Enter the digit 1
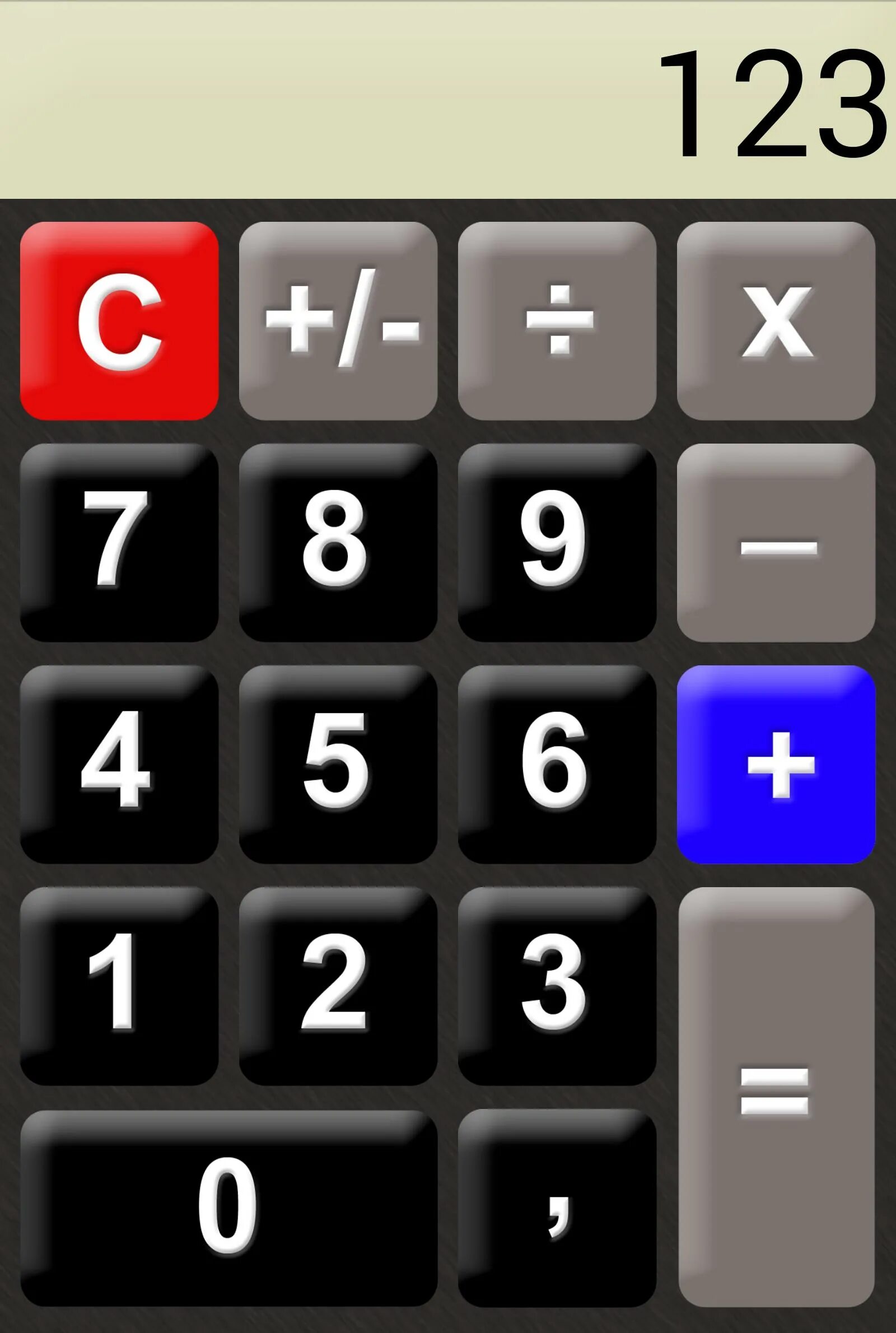Image resolution: width=896 pixels, height=1333 pixels. coord(119,986)
